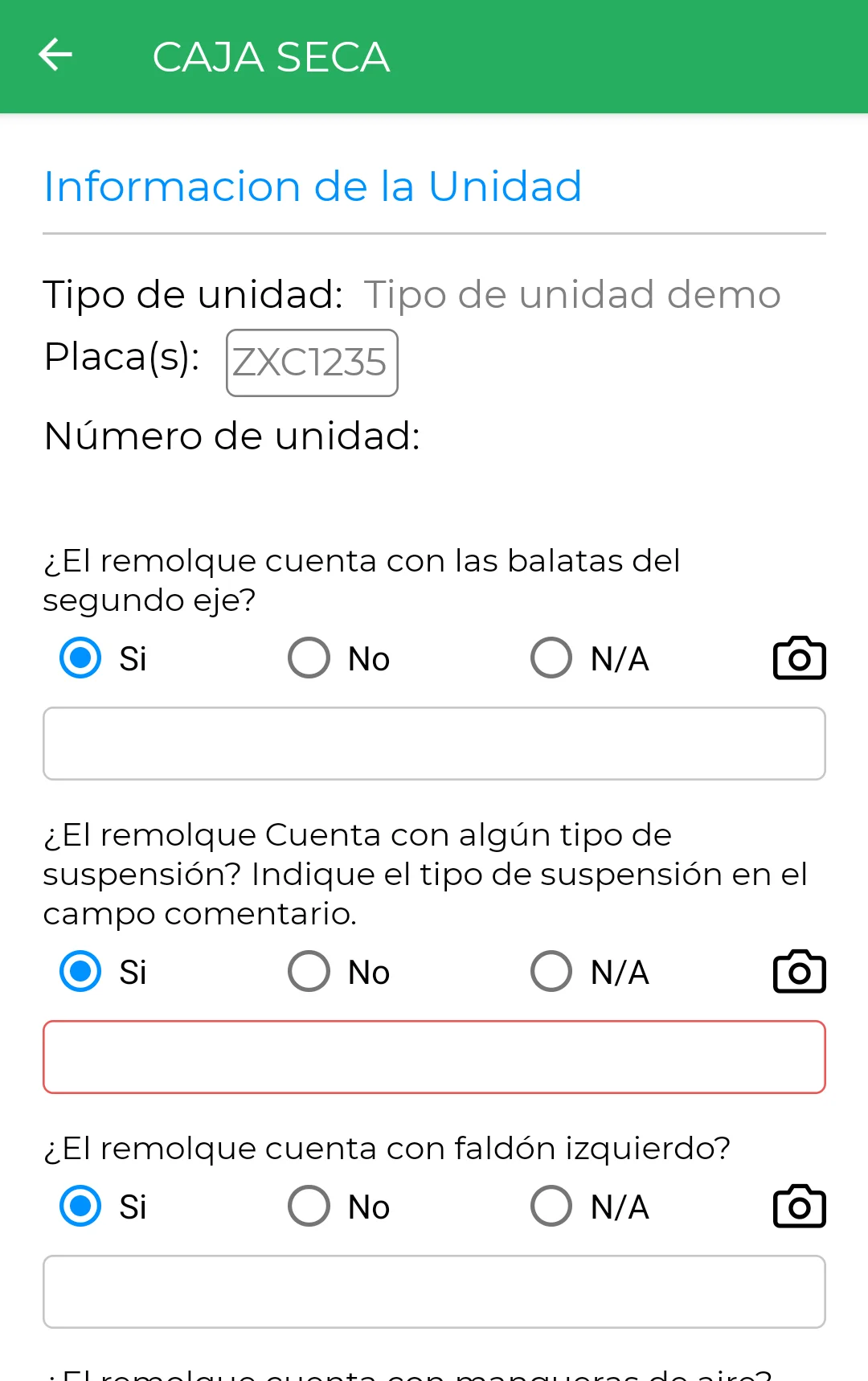Select 'No' for the faldón izquierdo question

click(308, 1206)
